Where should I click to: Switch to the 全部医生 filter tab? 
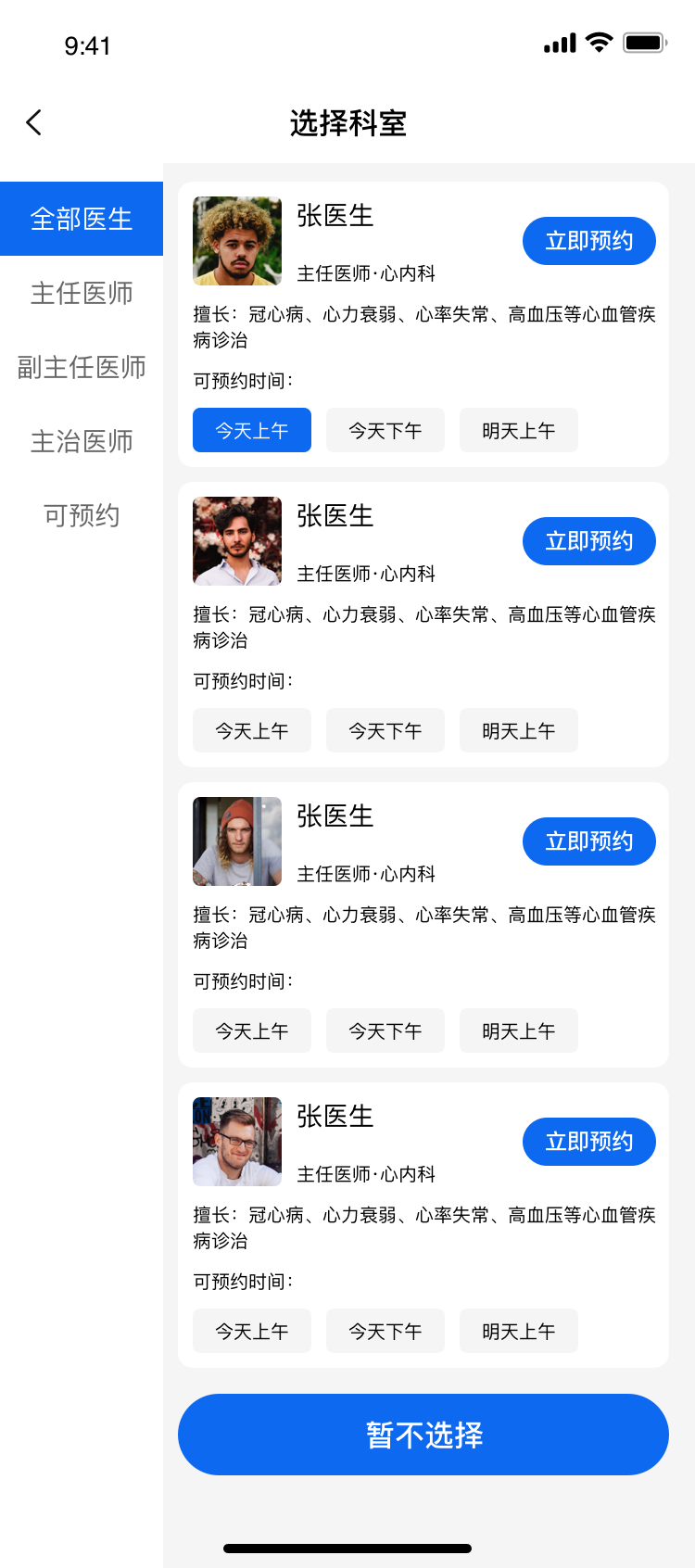(82, 219)
